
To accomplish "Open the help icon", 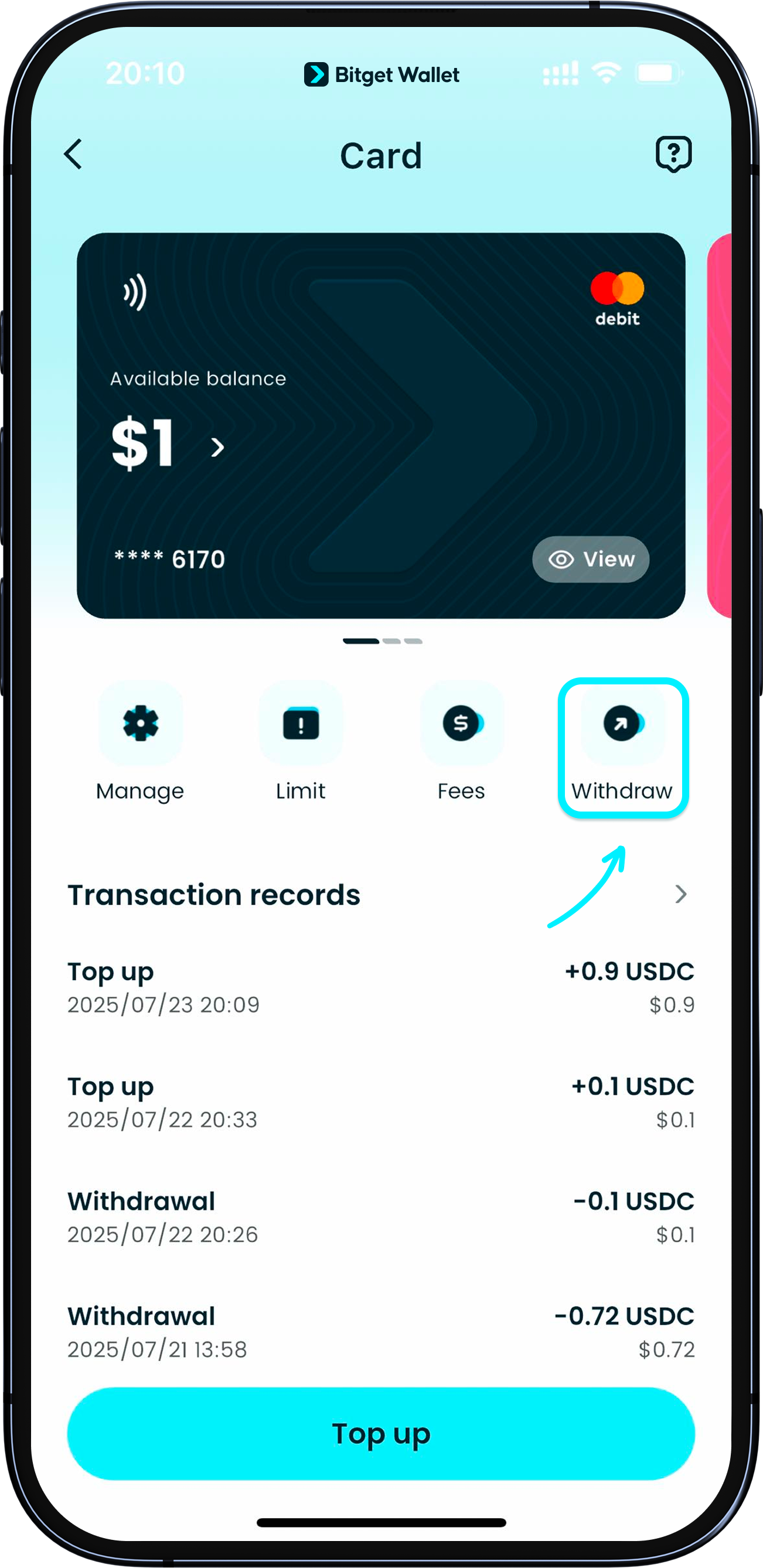I will click(x=673, y=154).
